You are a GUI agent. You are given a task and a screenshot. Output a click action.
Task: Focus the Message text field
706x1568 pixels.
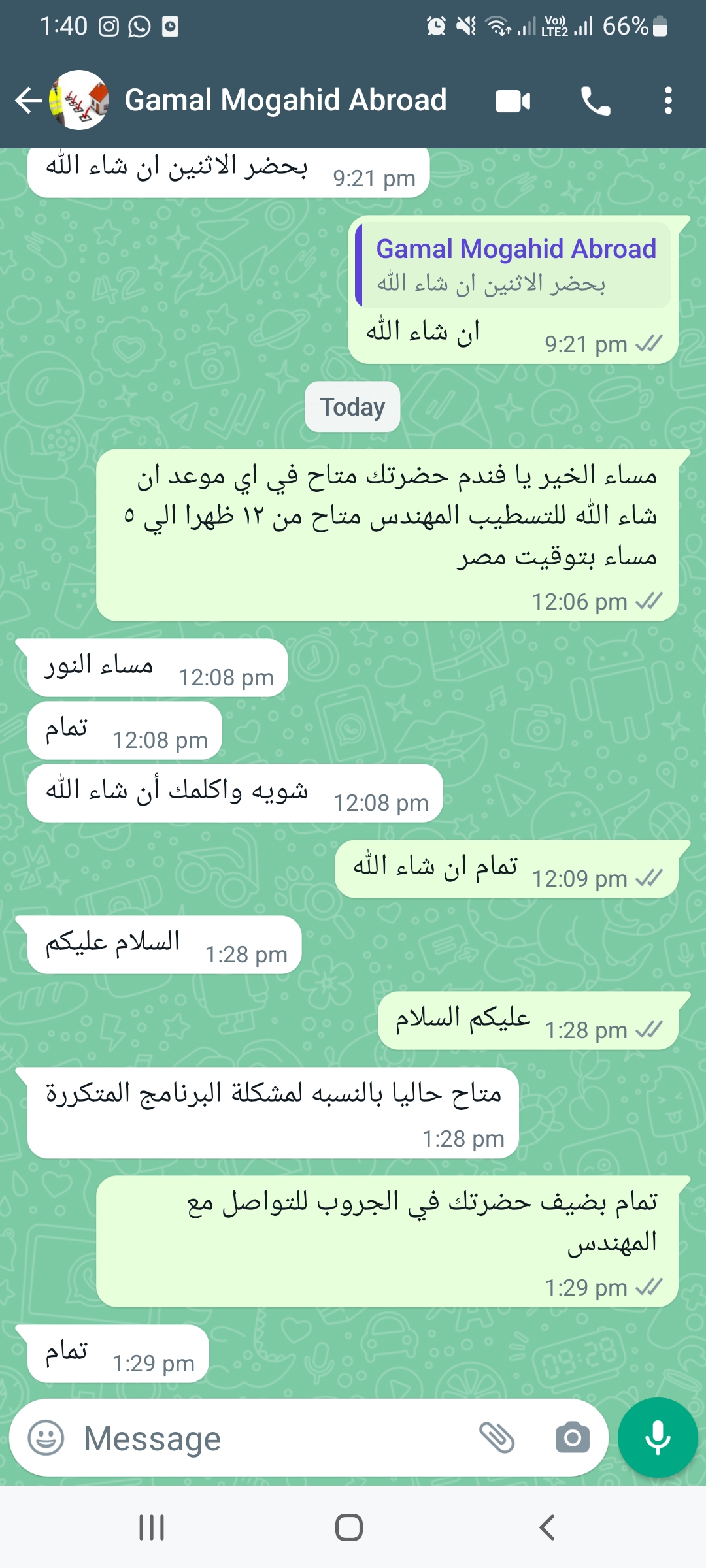[275, 1438]
